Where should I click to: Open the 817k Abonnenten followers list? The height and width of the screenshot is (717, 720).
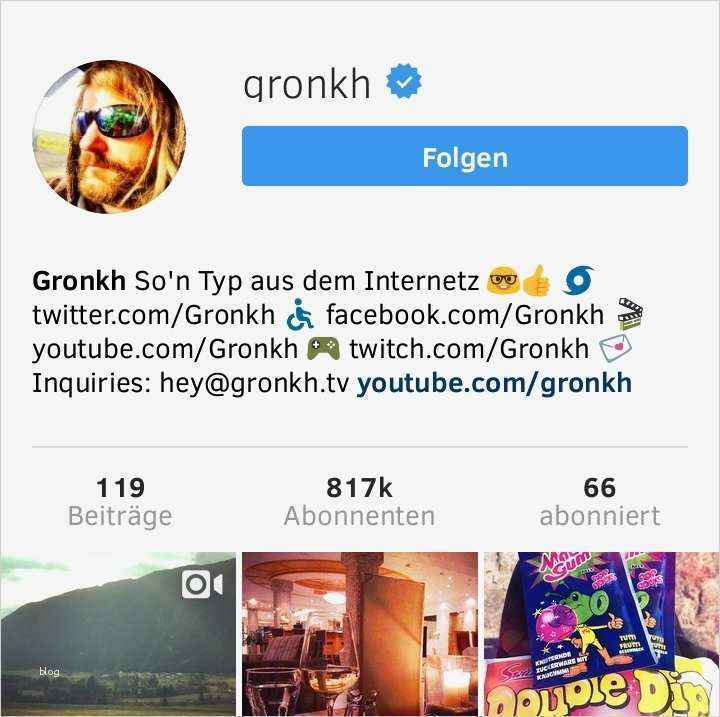tap(359, 501)
